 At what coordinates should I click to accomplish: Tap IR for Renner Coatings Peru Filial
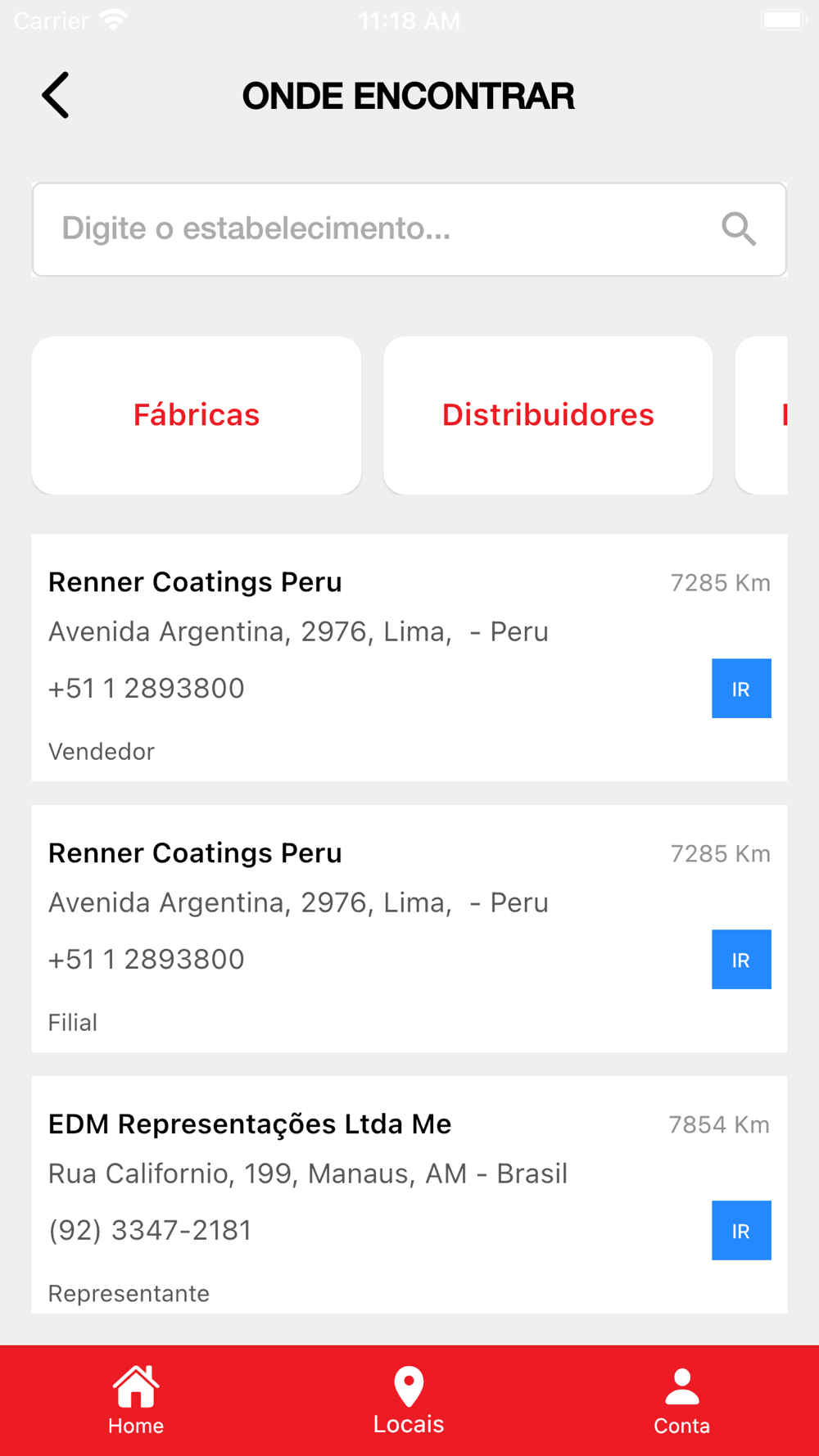tap(741, 960)
